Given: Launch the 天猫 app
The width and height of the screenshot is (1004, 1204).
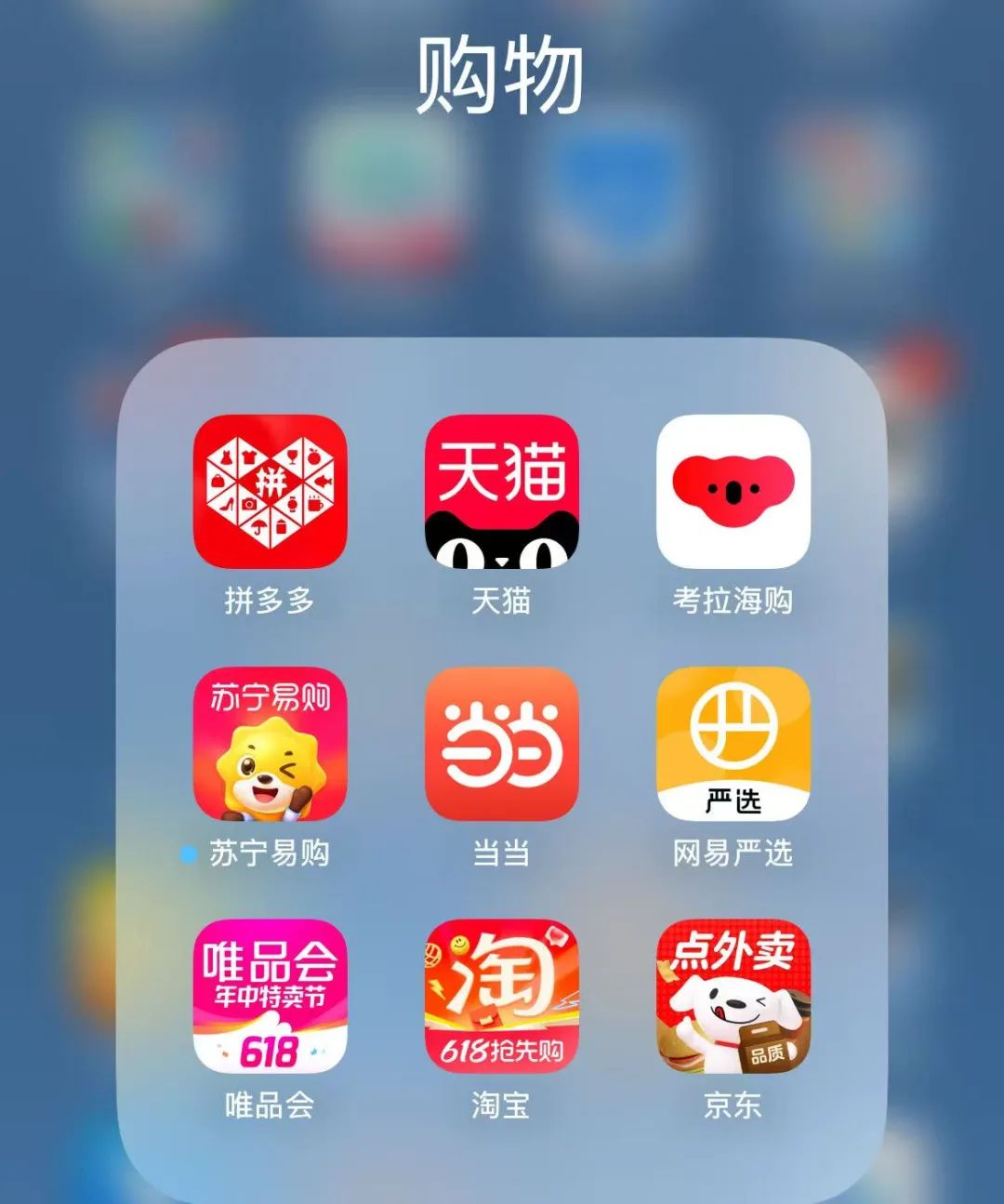Looking at the screenshot, I should click(x=501, y=491).
